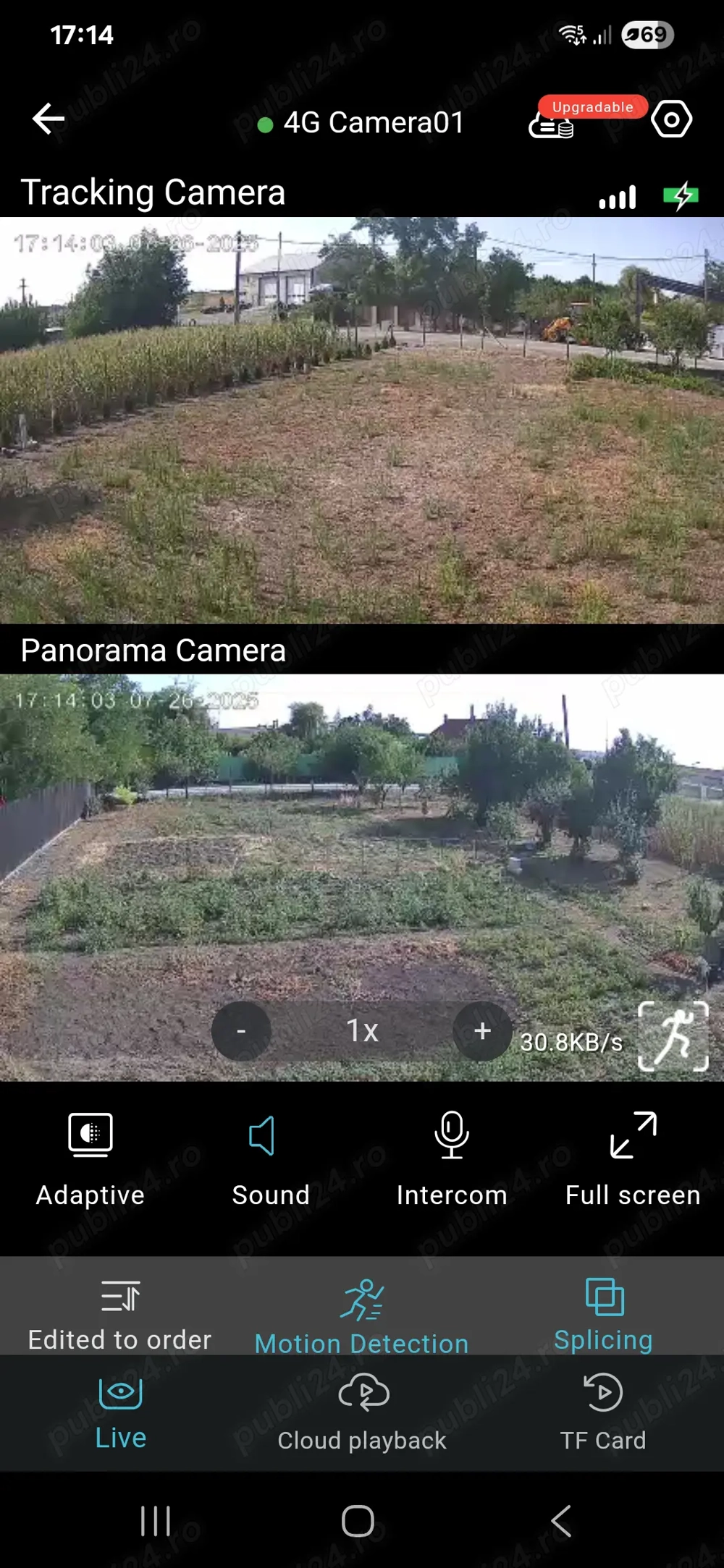Screen dimensions: 724x1568
Task: Open Cloud playback tab
Action: 362,1413
